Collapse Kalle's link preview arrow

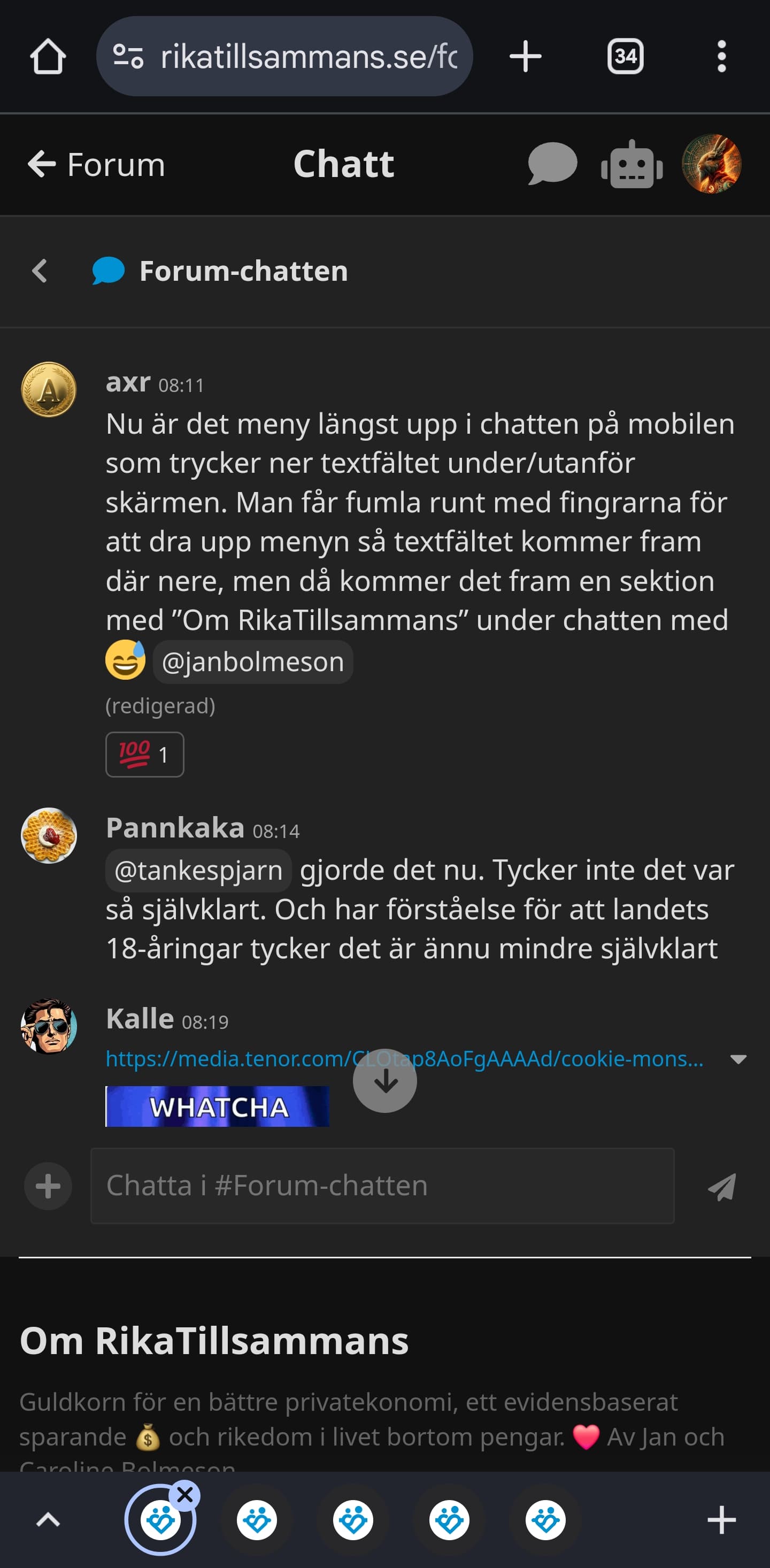pyautogui.click(x=738, y=1059)
